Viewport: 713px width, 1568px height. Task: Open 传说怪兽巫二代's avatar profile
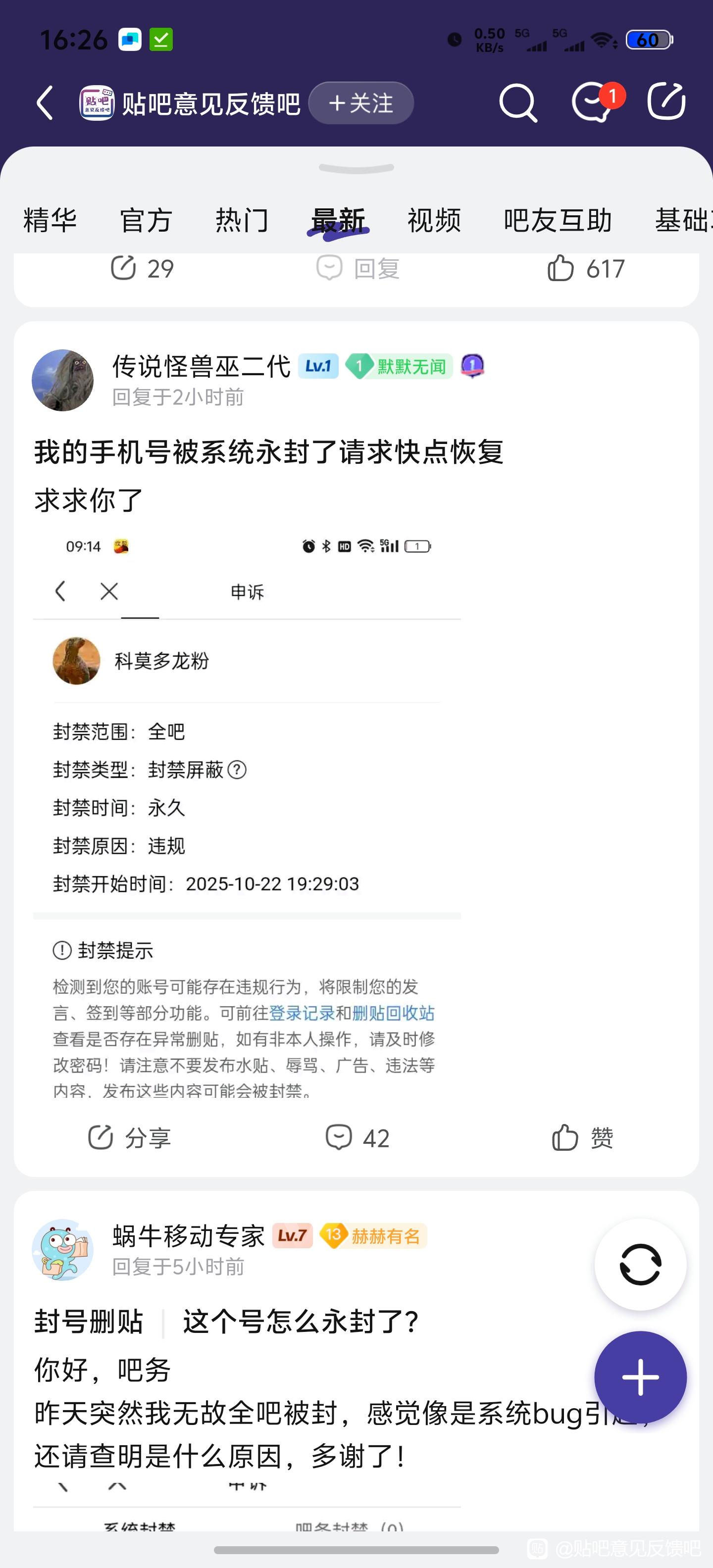(x=63, y=380)
